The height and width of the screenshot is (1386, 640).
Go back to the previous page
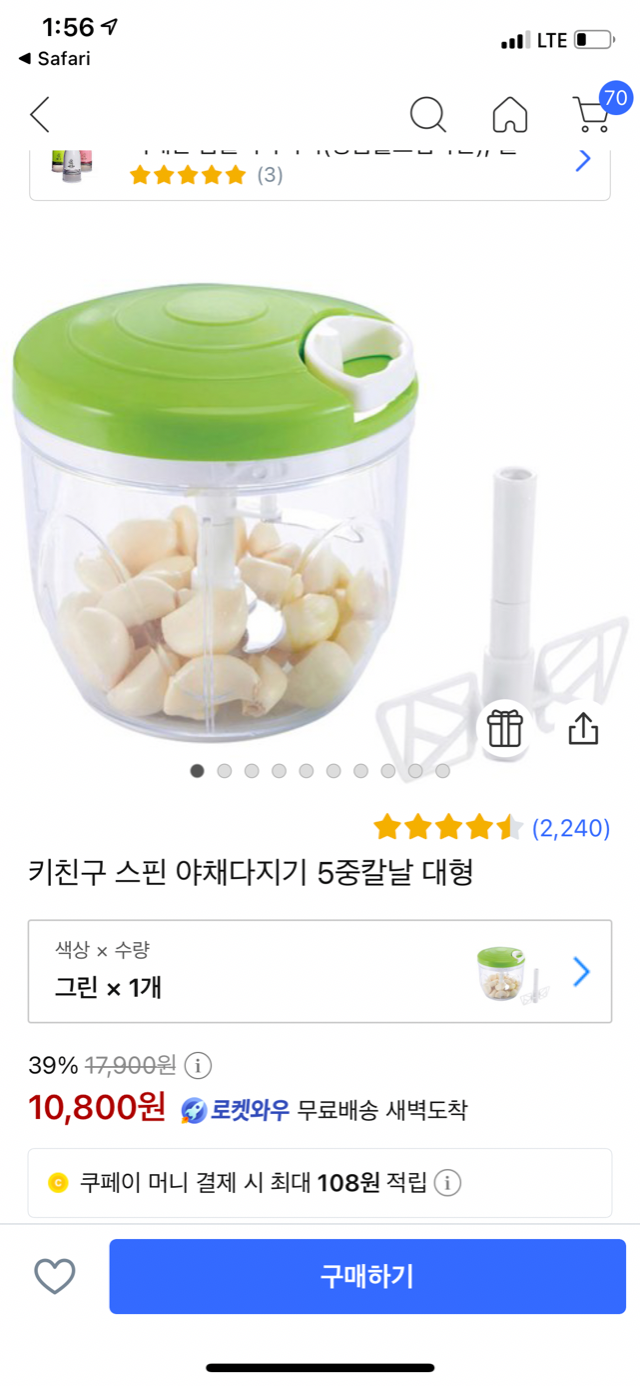40,115
